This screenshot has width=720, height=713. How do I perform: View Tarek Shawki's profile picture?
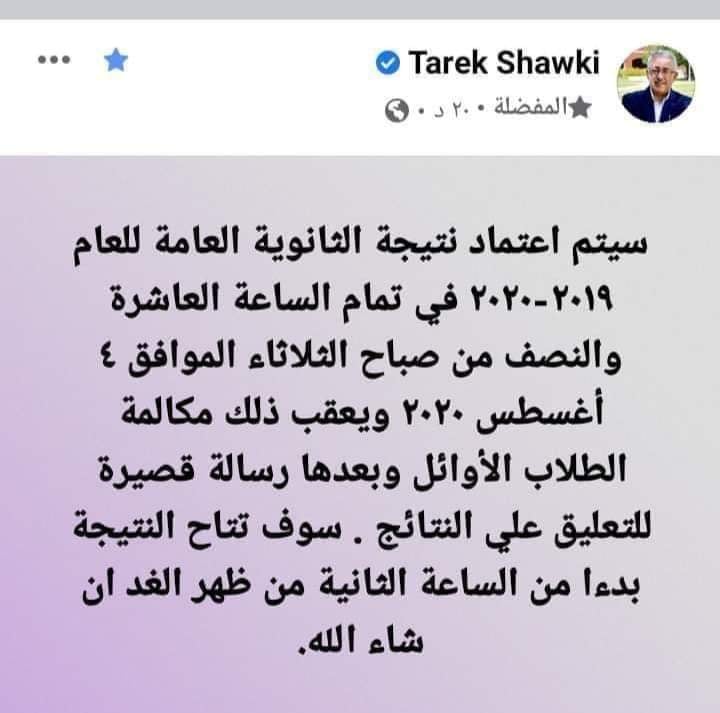coord(658,84)
